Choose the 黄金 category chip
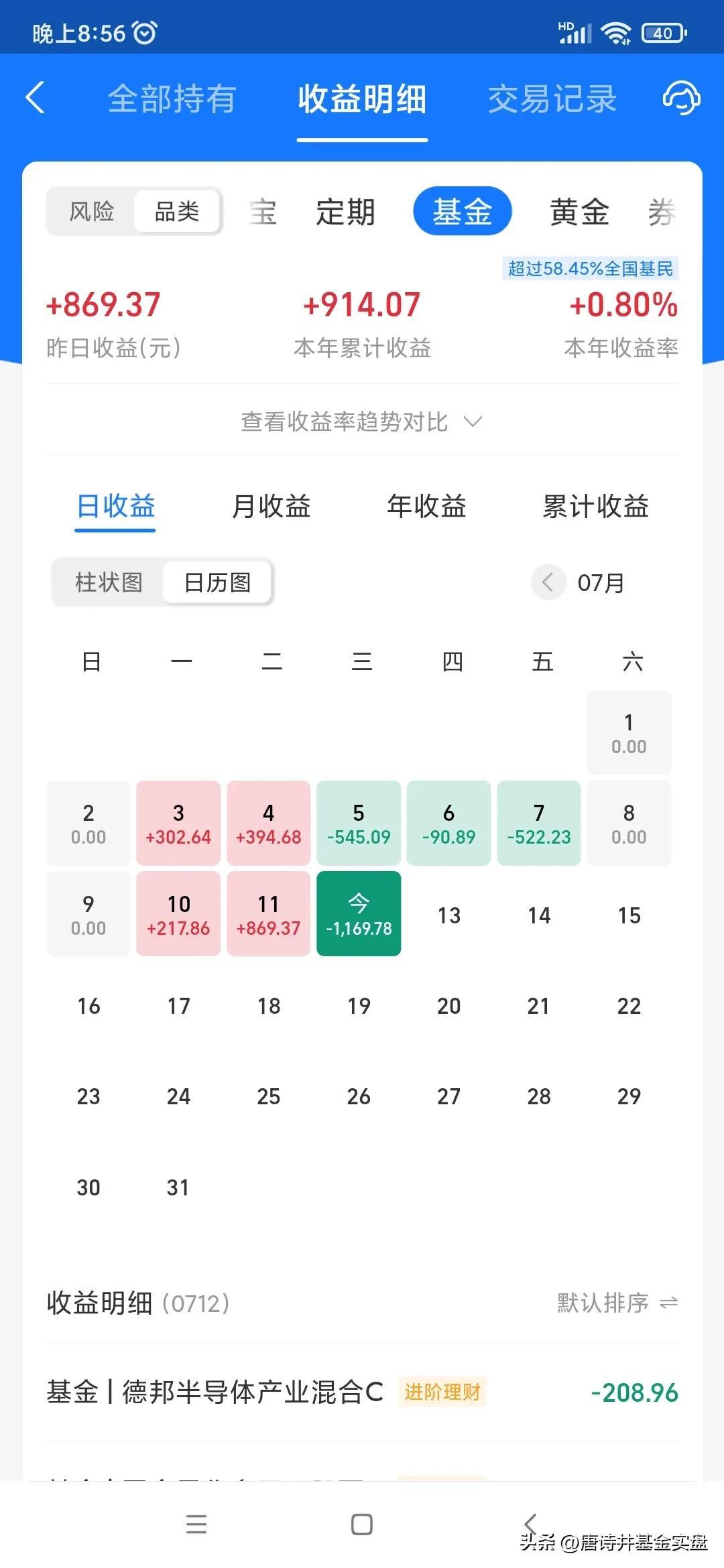The width and height of the screenshot is (724, 1568). (579, 212)
